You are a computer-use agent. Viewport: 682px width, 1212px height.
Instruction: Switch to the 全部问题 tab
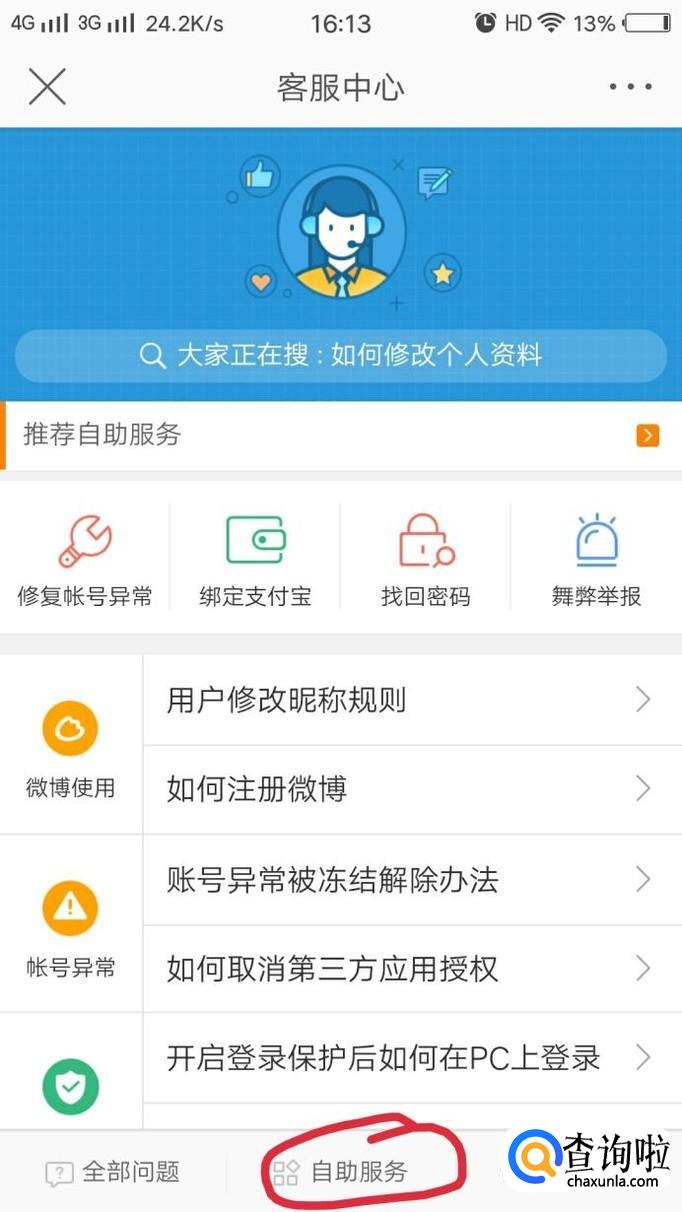click(113, 1172)
